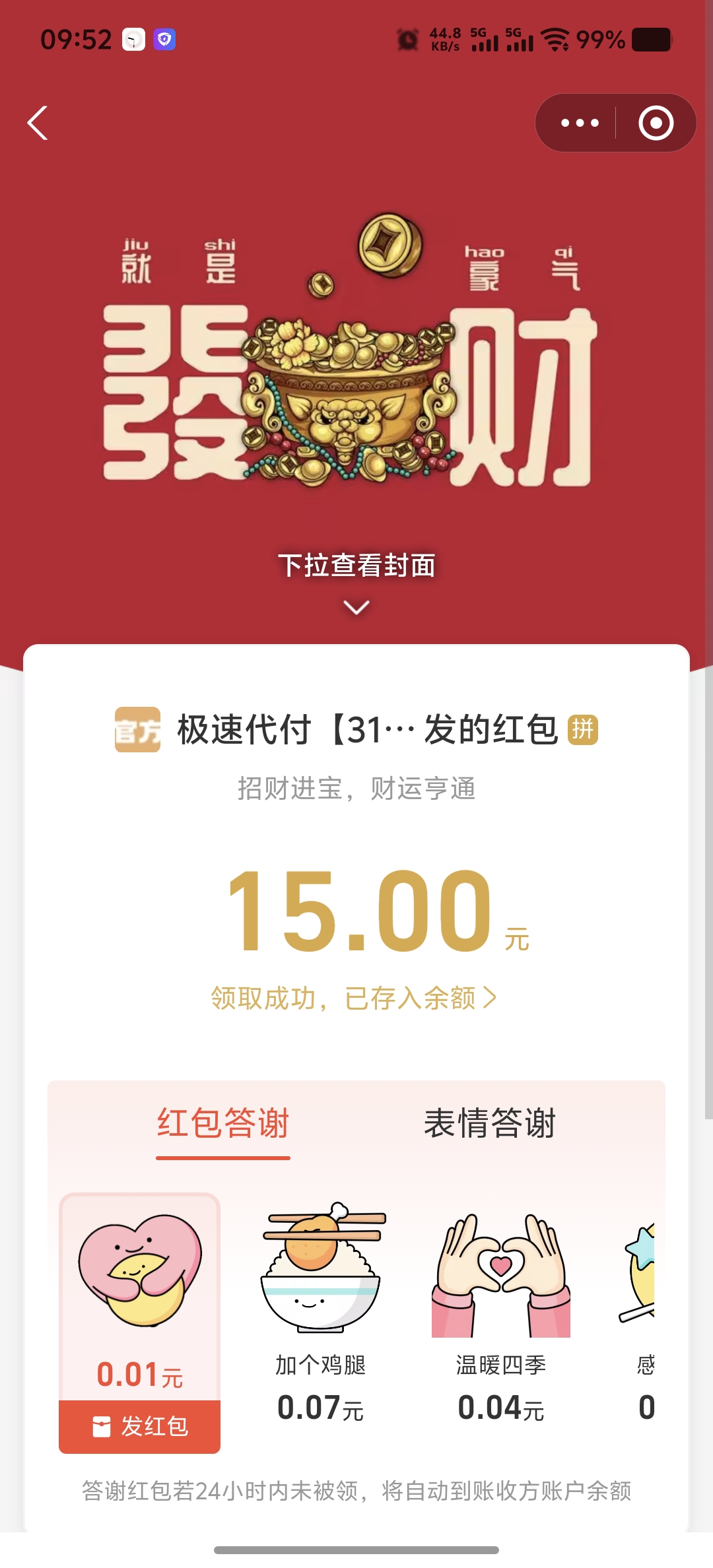The image size is (713, 1568).
Task: Select the 加个鸡腿 0.07元 thank-you option
Action: [321, 1313]
